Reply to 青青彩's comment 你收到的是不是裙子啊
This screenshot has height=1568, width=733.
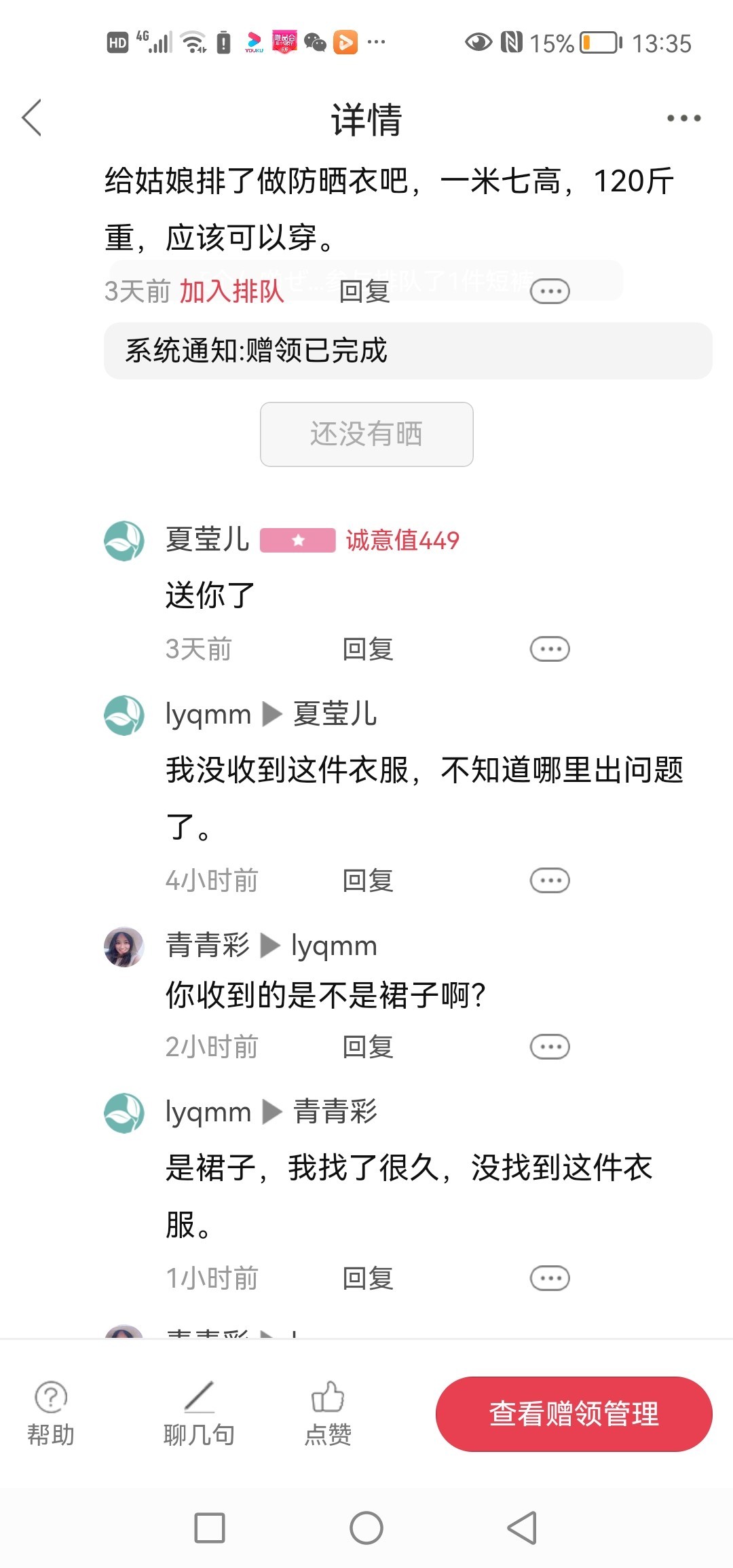pos(368,1047)
